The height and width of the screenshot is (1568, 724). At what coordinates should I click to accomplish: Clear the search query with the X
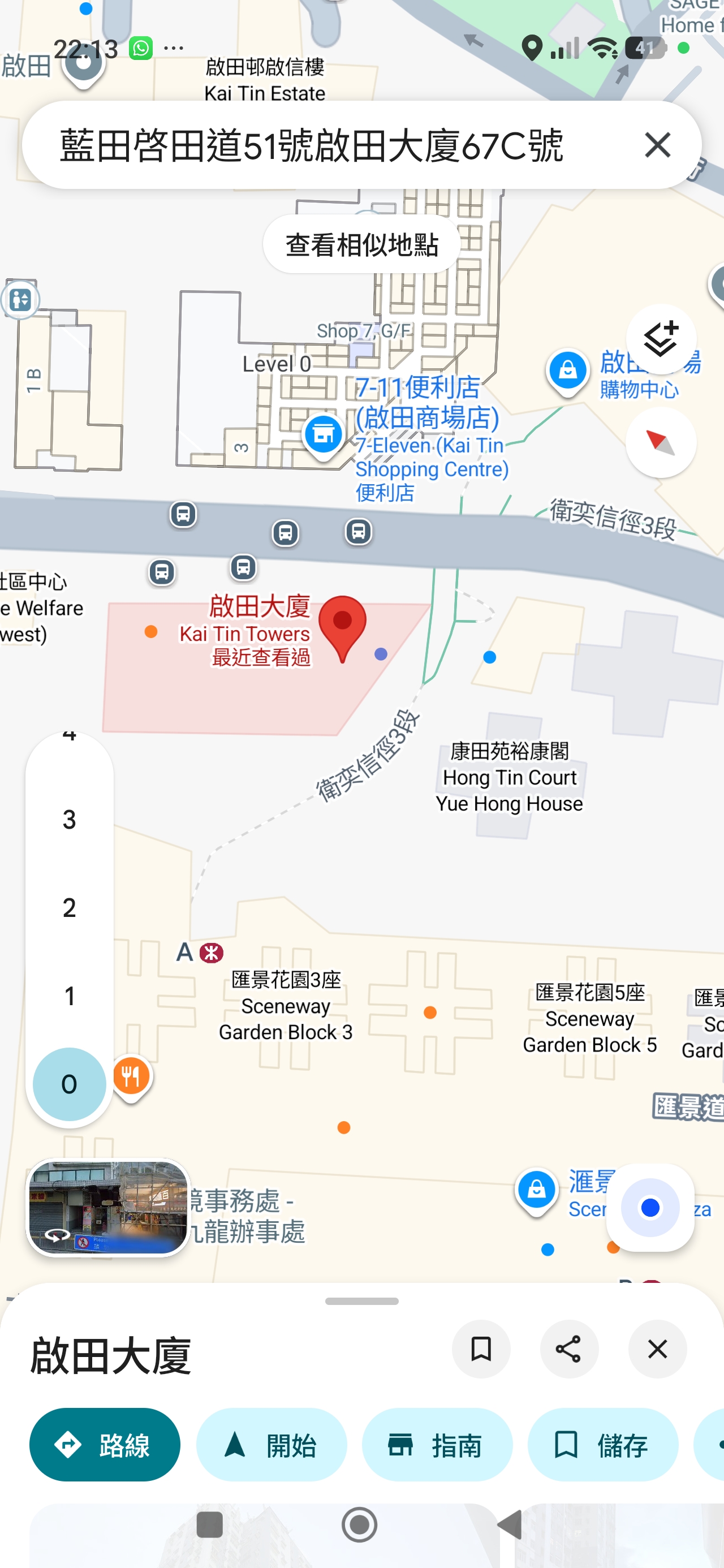pyautogui.click(x=657, y=145)
